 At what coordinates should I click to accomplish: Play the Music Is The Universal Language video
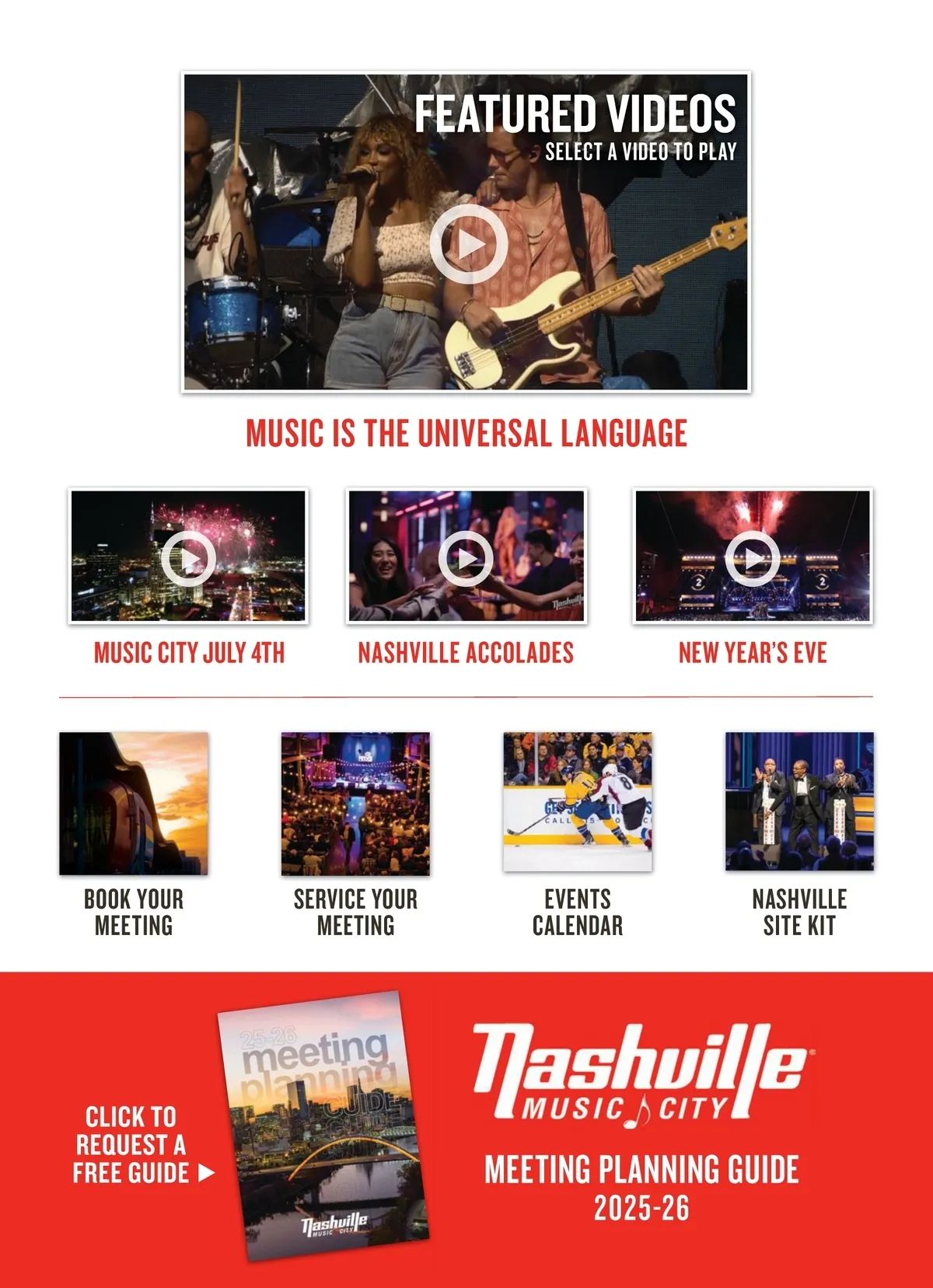469,244
